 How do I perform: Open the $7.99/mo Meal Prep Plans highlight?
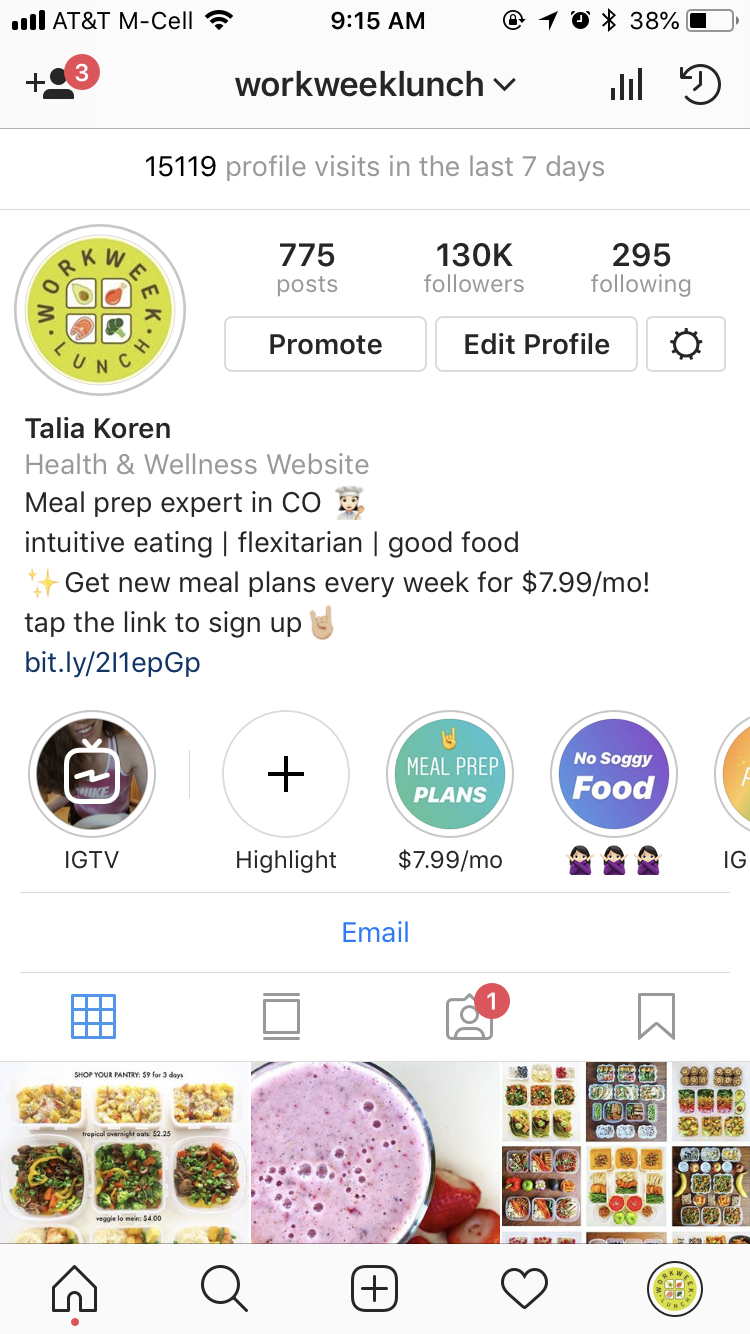click(x=450, y=774)
